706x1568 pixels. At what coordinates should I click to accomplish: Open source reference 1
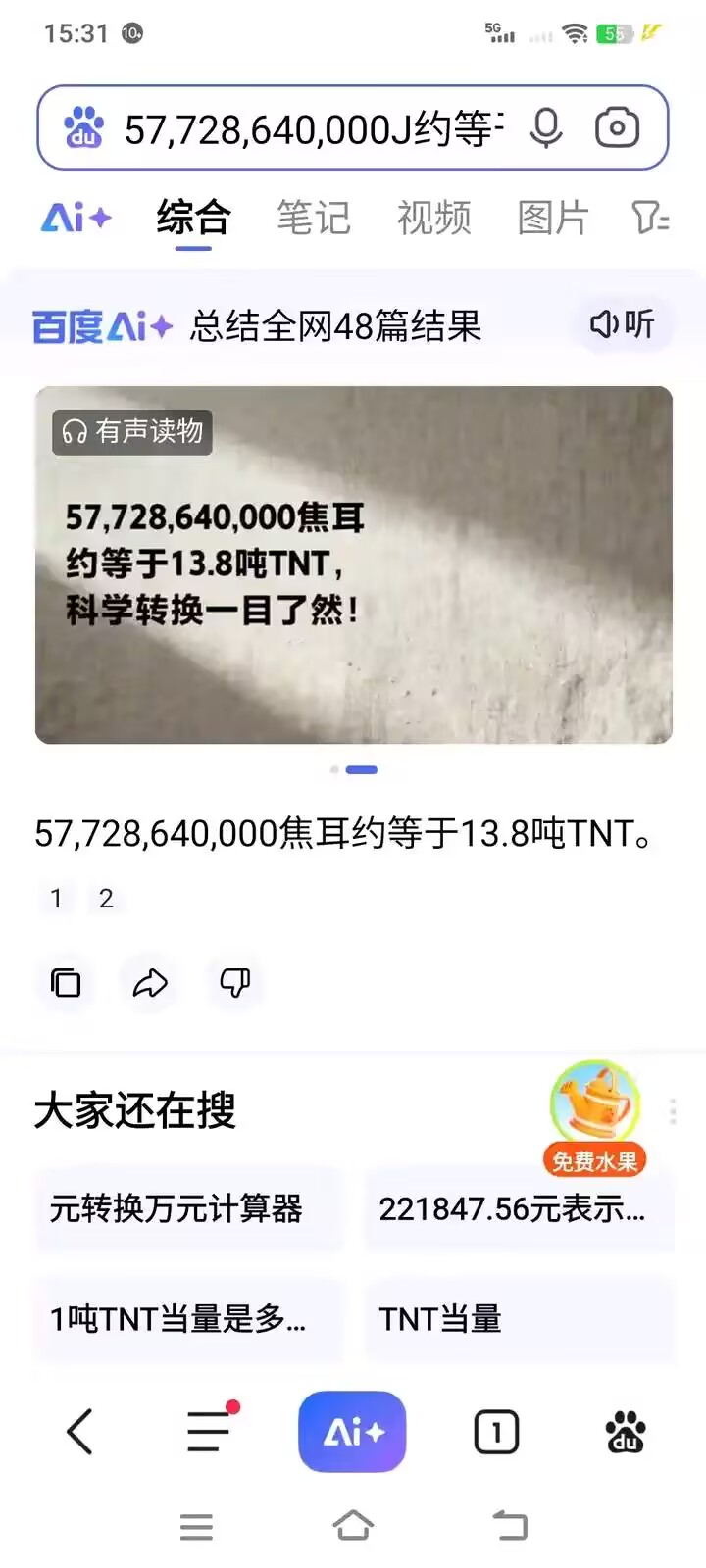(x=56, y=898)
